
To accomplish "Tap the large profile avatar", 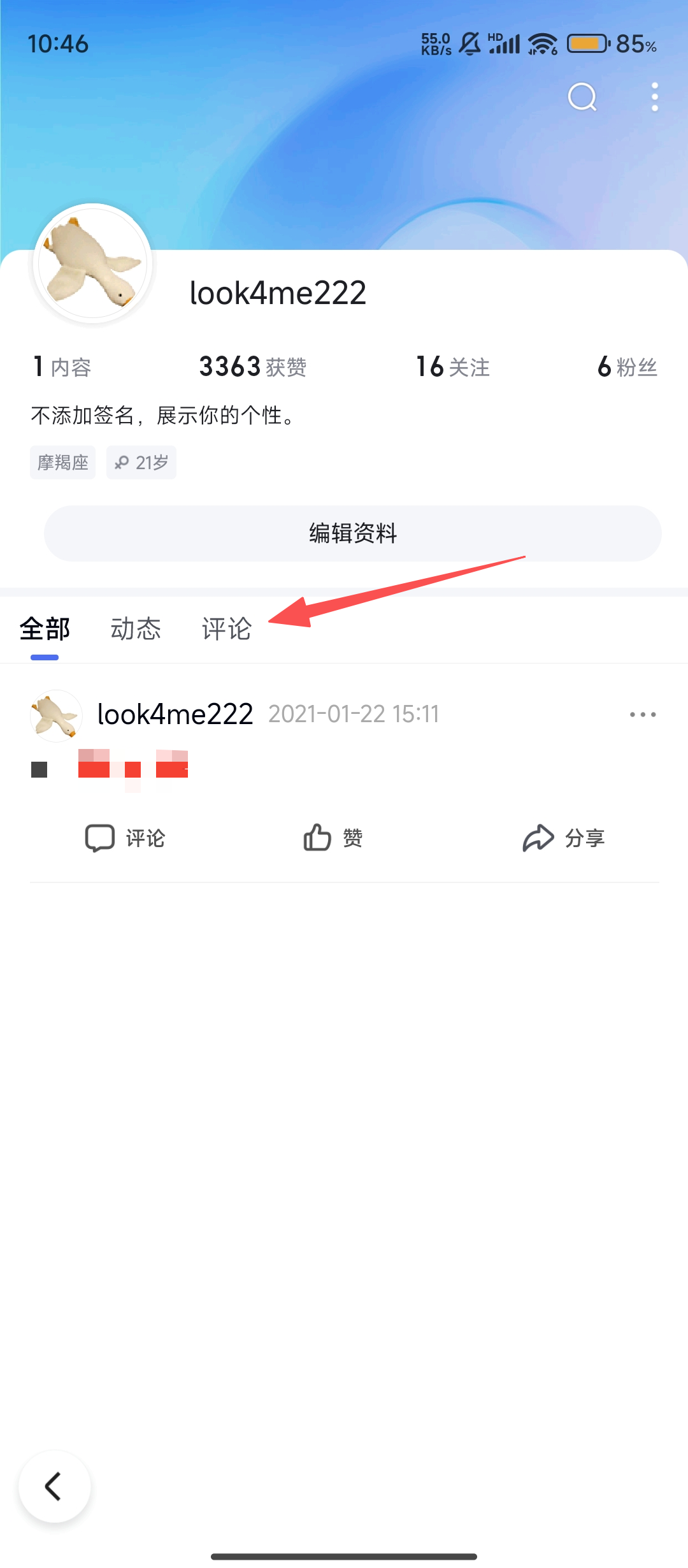I will click(93, 263).
